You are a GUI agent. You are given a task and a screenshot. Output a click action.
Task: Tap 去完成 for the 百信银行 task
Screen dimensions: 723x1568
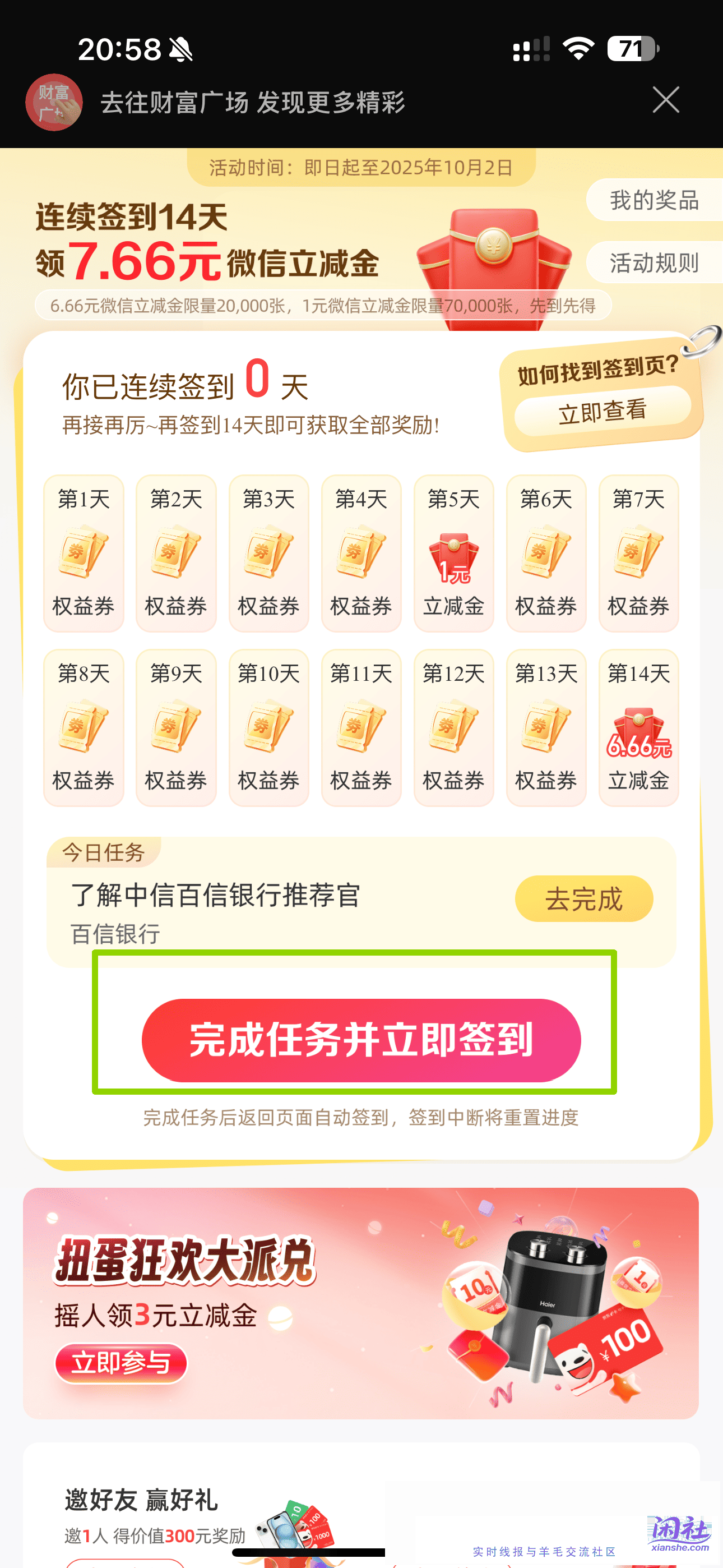point(583,898)
